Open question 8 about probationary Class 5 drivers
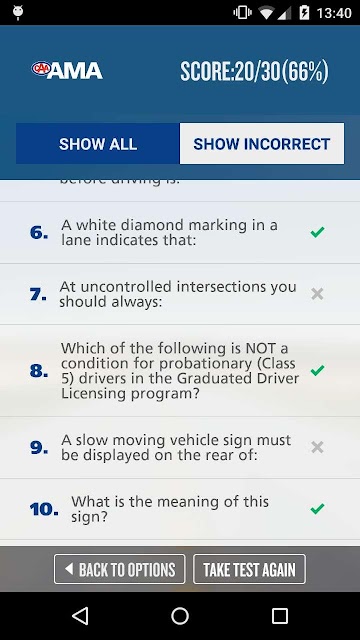360x640 pixels. tap(180, 371)
